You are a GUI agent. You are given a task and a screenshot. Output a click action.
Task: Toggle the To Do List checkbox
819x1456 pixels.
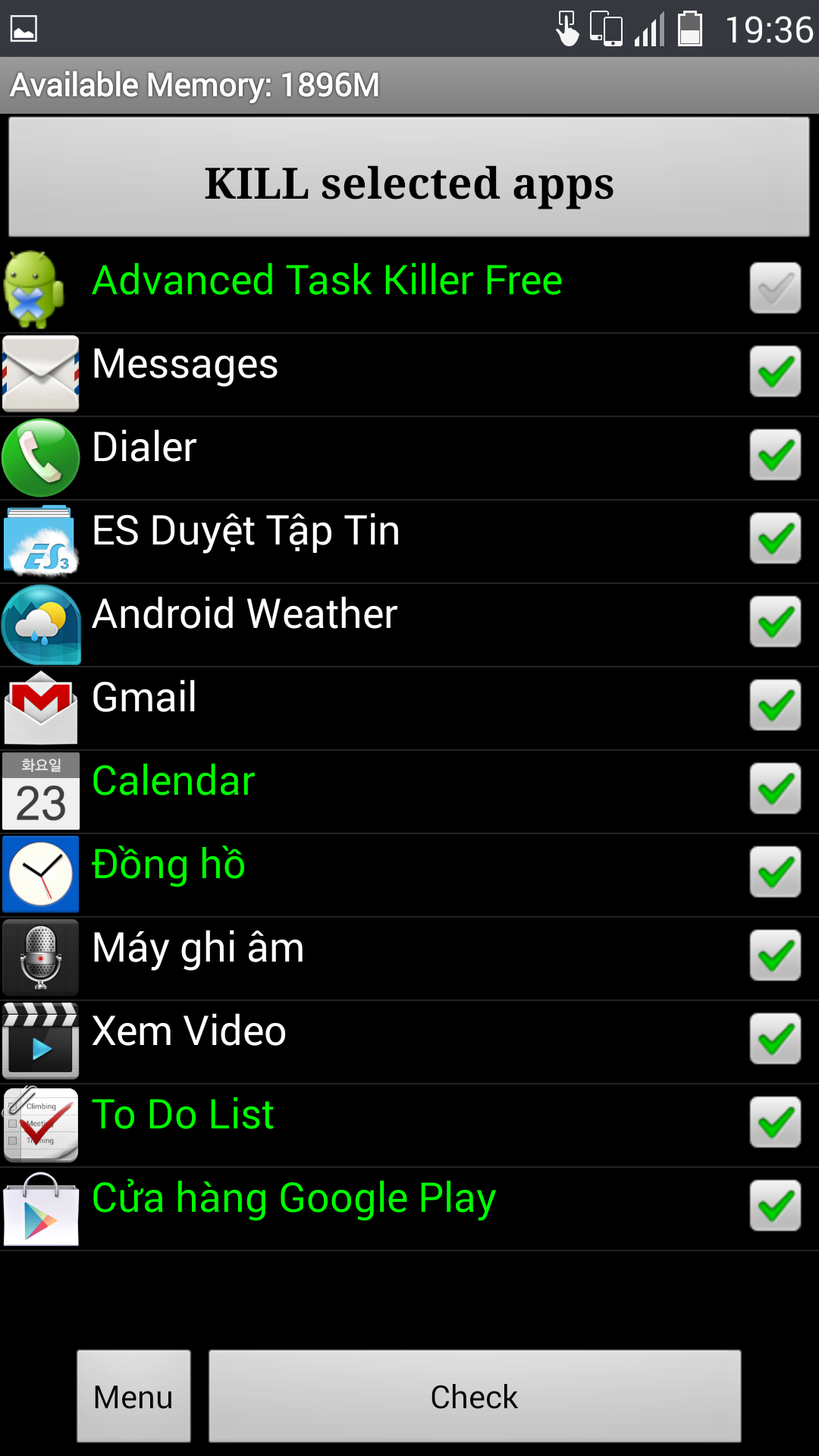[775, 1122]
